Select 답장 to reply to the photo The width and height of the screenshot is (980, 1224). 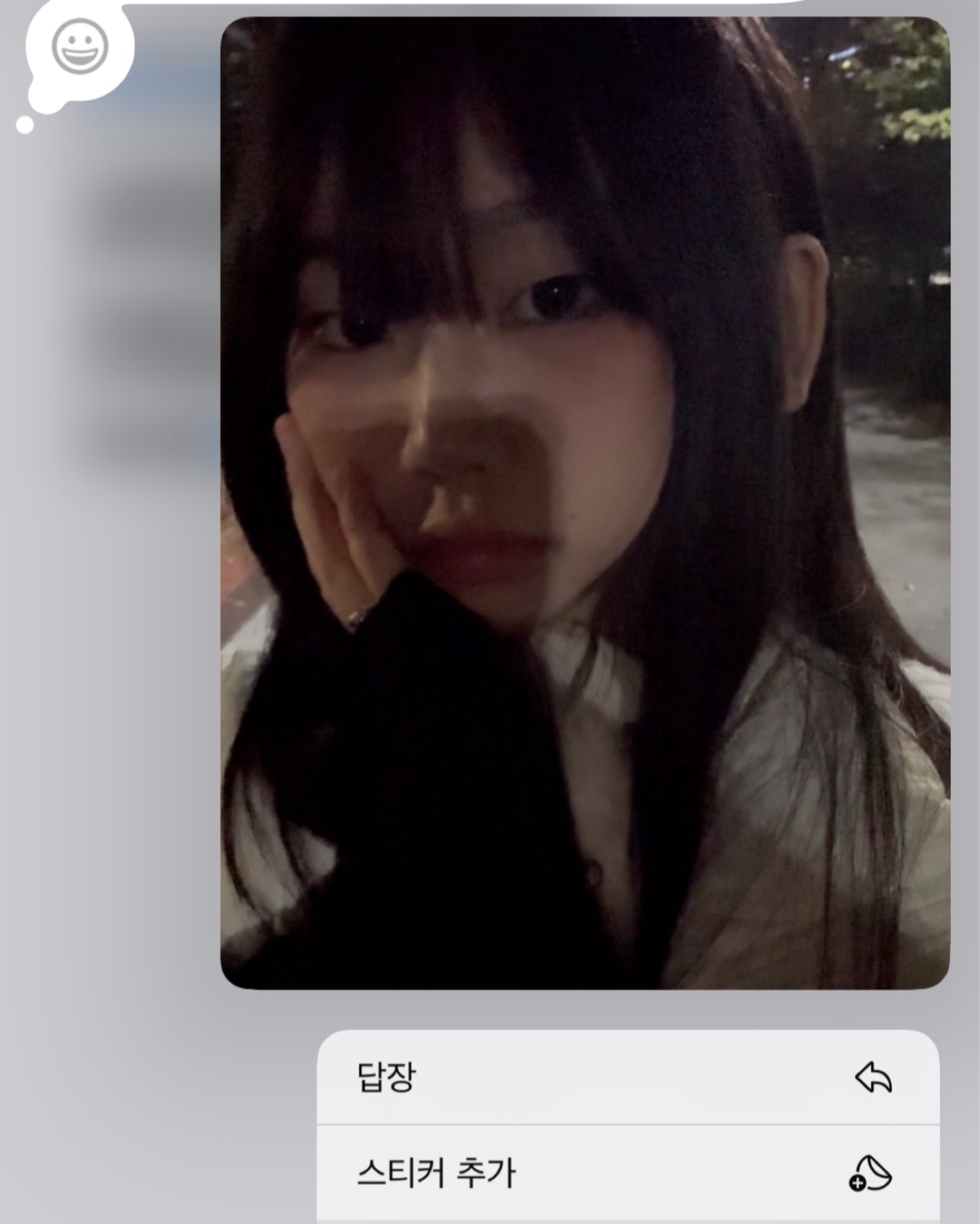627,1077
